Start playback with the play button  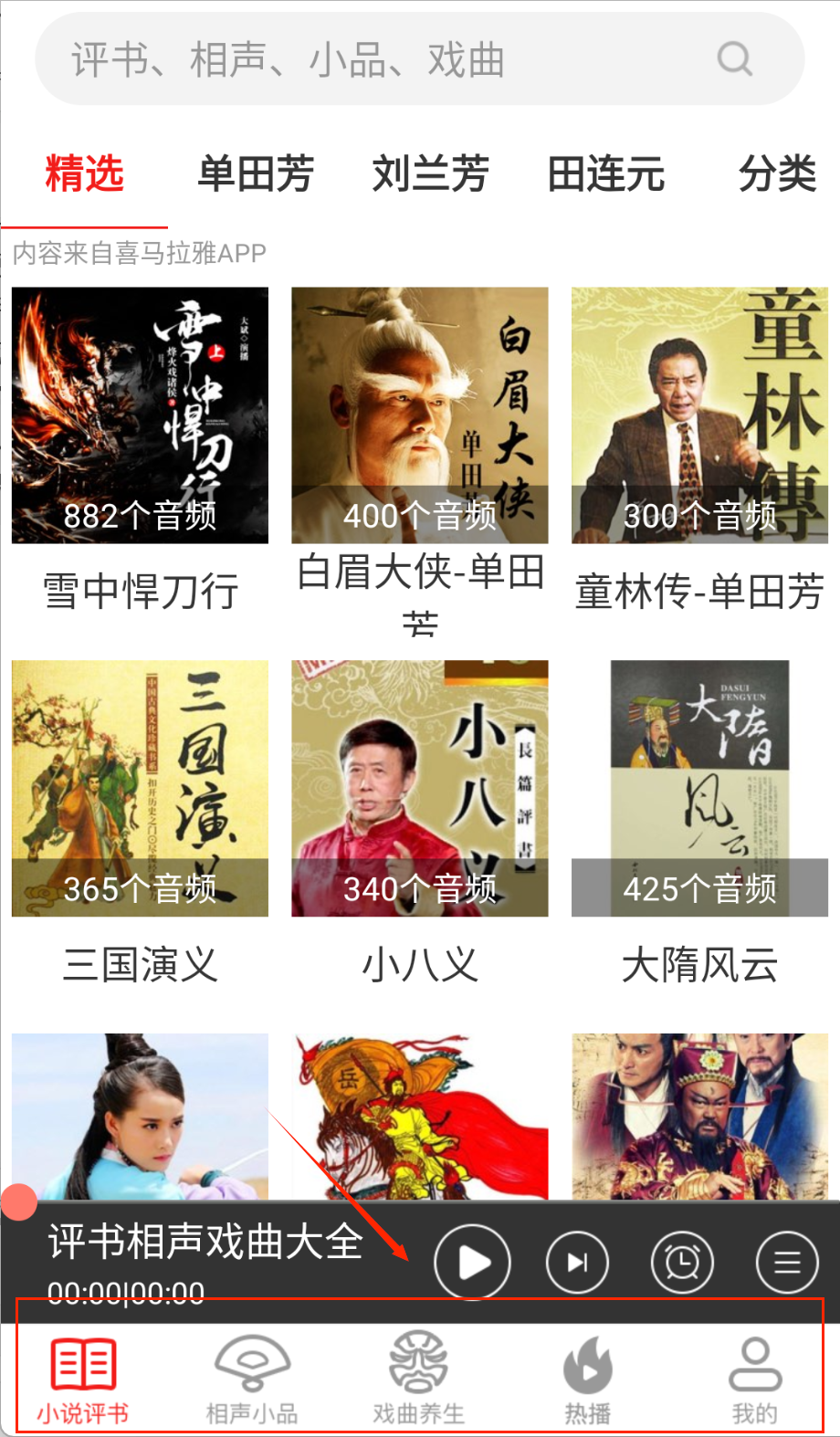tap(472, 1261)
